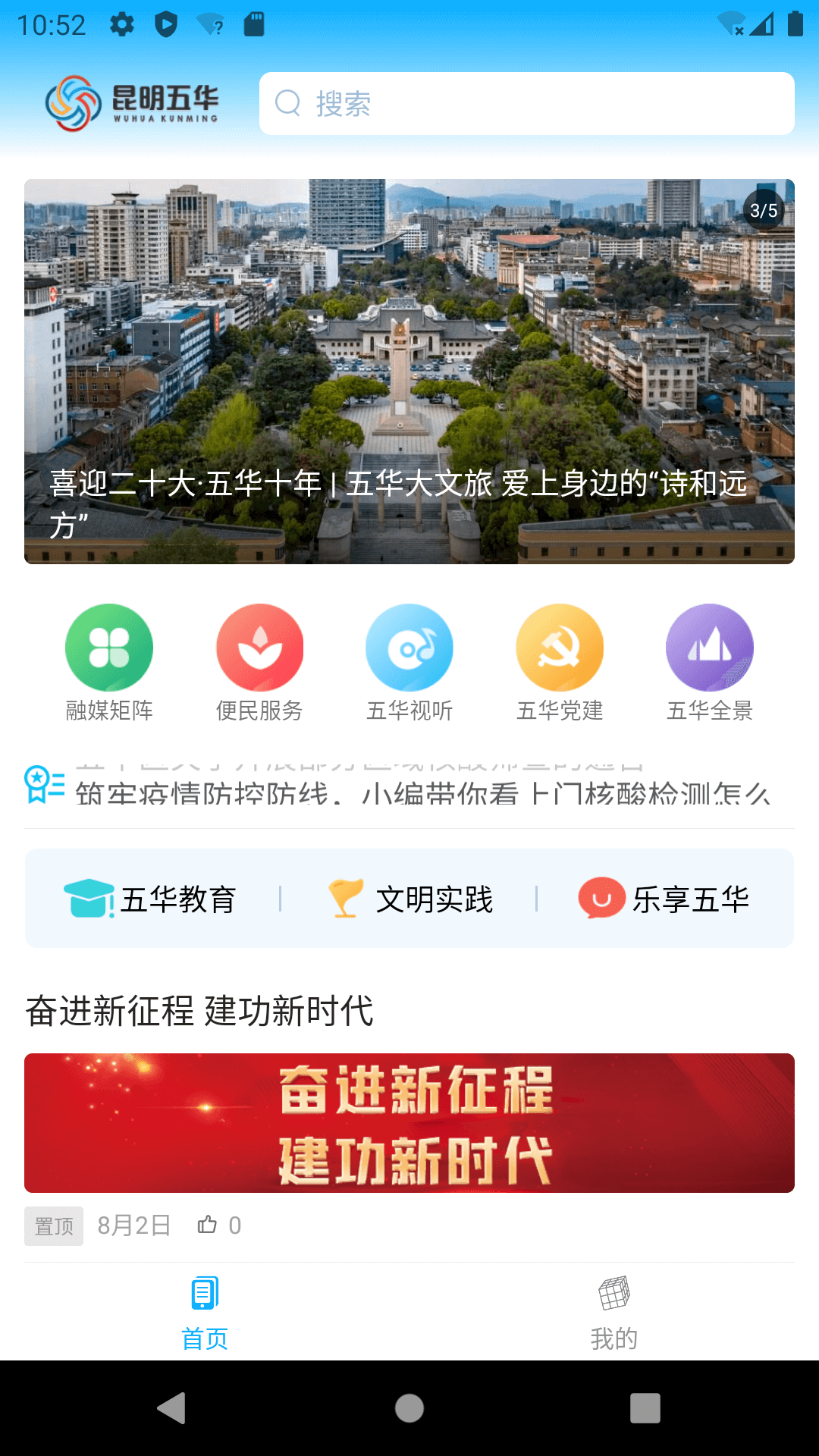Viewport: 819px width, 1456px height.
Task: Go back using system back button
Action: [x=172, y=1408]
